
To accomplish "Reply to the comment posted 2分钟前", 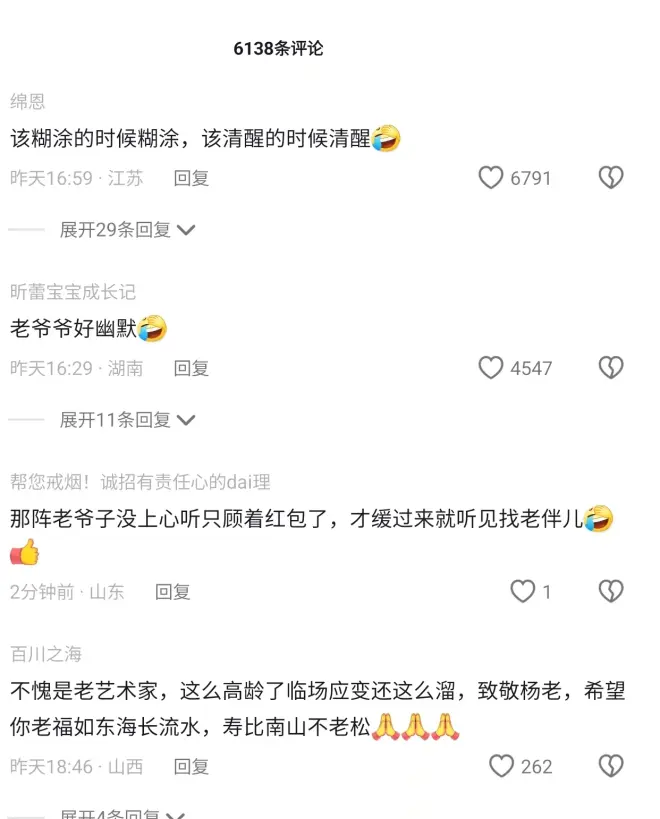I will (172, 592).
